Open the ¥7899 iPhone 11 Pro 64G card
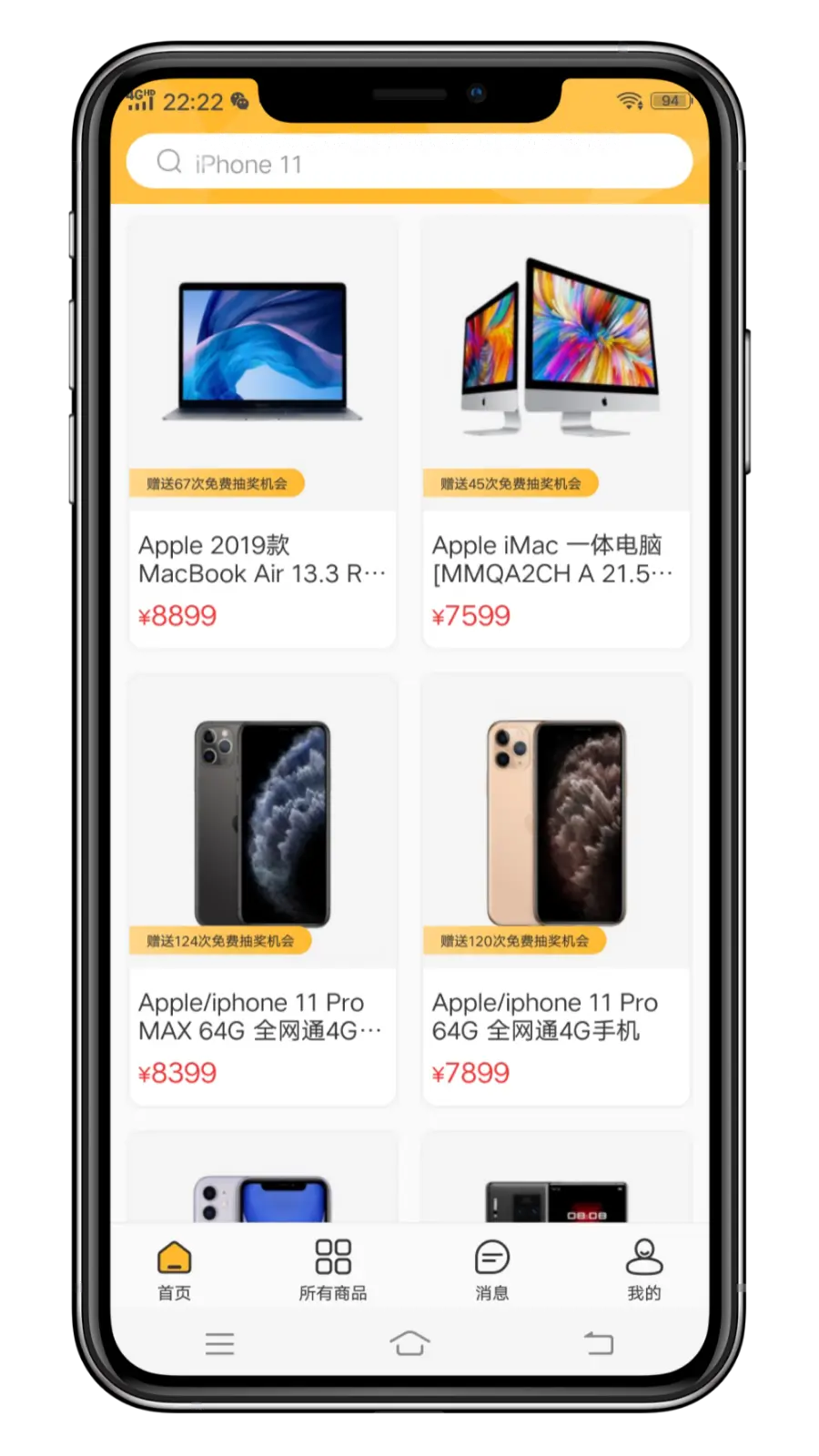The image size is (819, 1456). tap(556, 890)
